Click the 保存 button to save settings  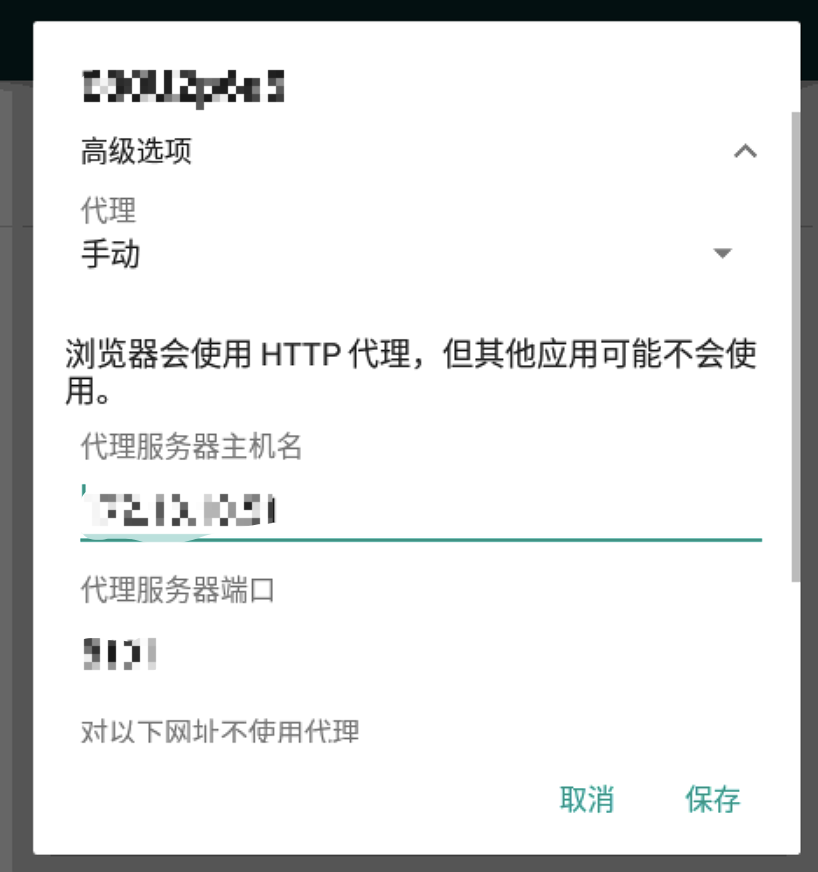coord(712,800)
